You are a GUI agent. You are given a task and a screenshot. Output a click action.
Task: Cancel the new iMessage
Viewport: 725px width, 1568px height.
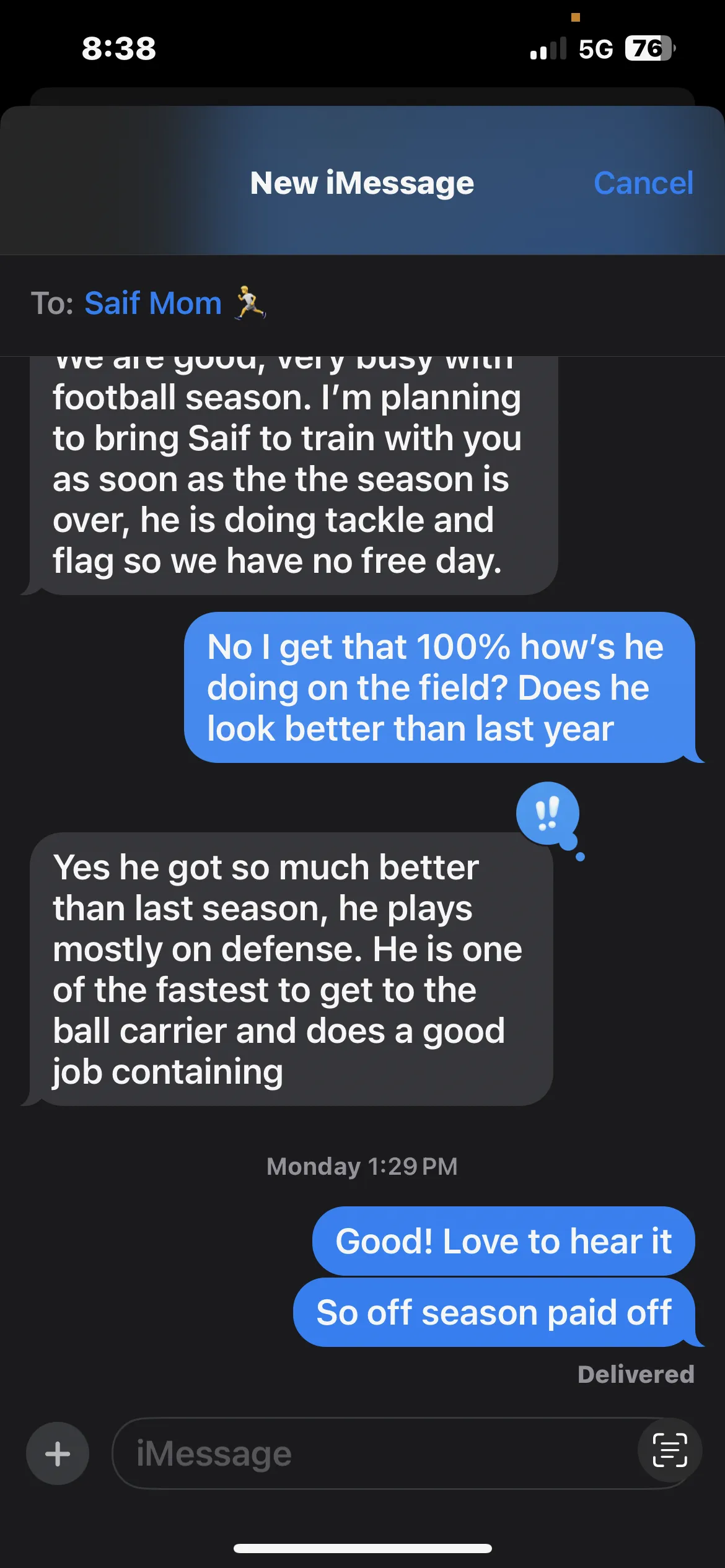coord(643,183)
